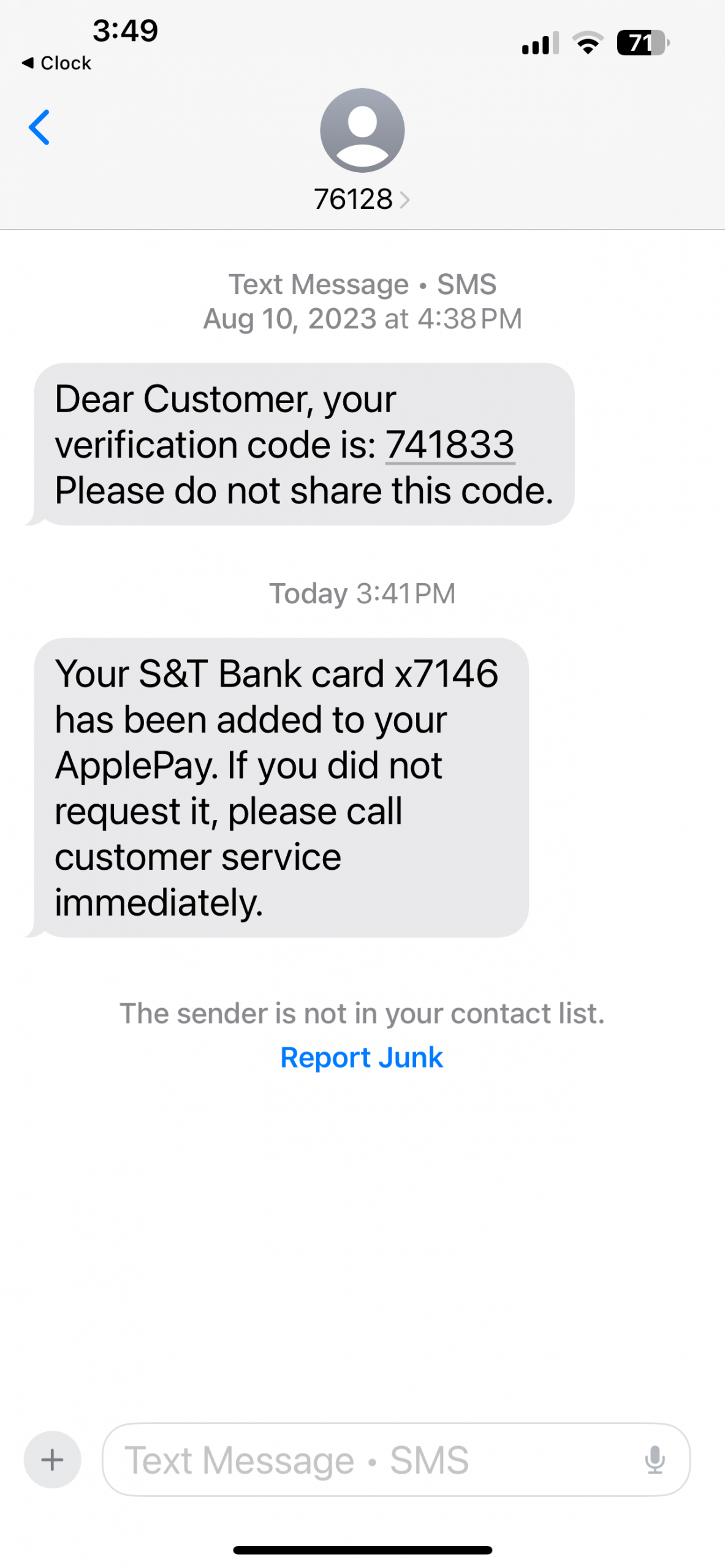Report this sender as junk
725x1568 pixels.
362,1058
